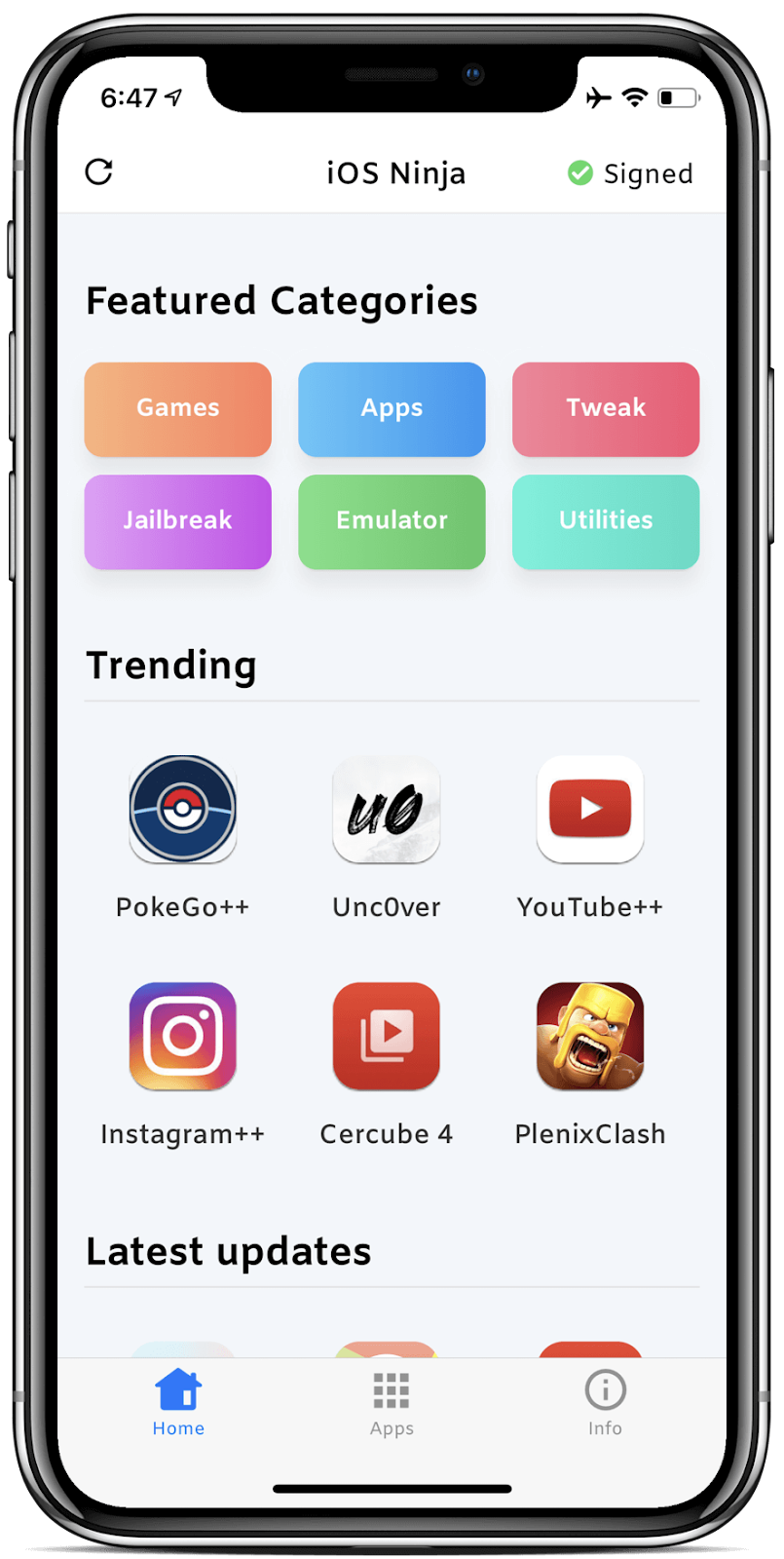
Task: Open the Apps category chip
Action: tap(392, 409)
